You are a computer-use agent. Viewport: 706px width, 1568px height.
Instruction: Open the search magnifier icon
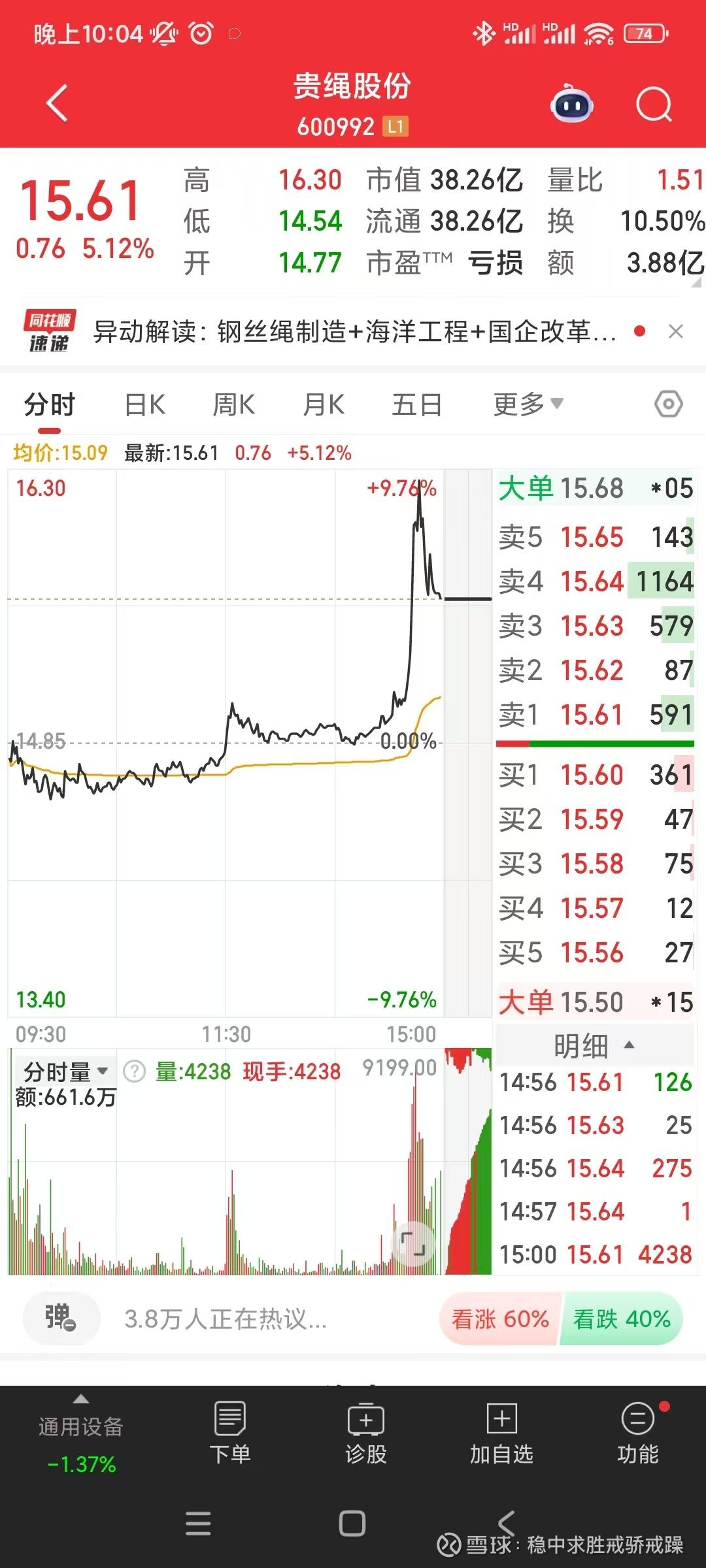tap(654, 105)
